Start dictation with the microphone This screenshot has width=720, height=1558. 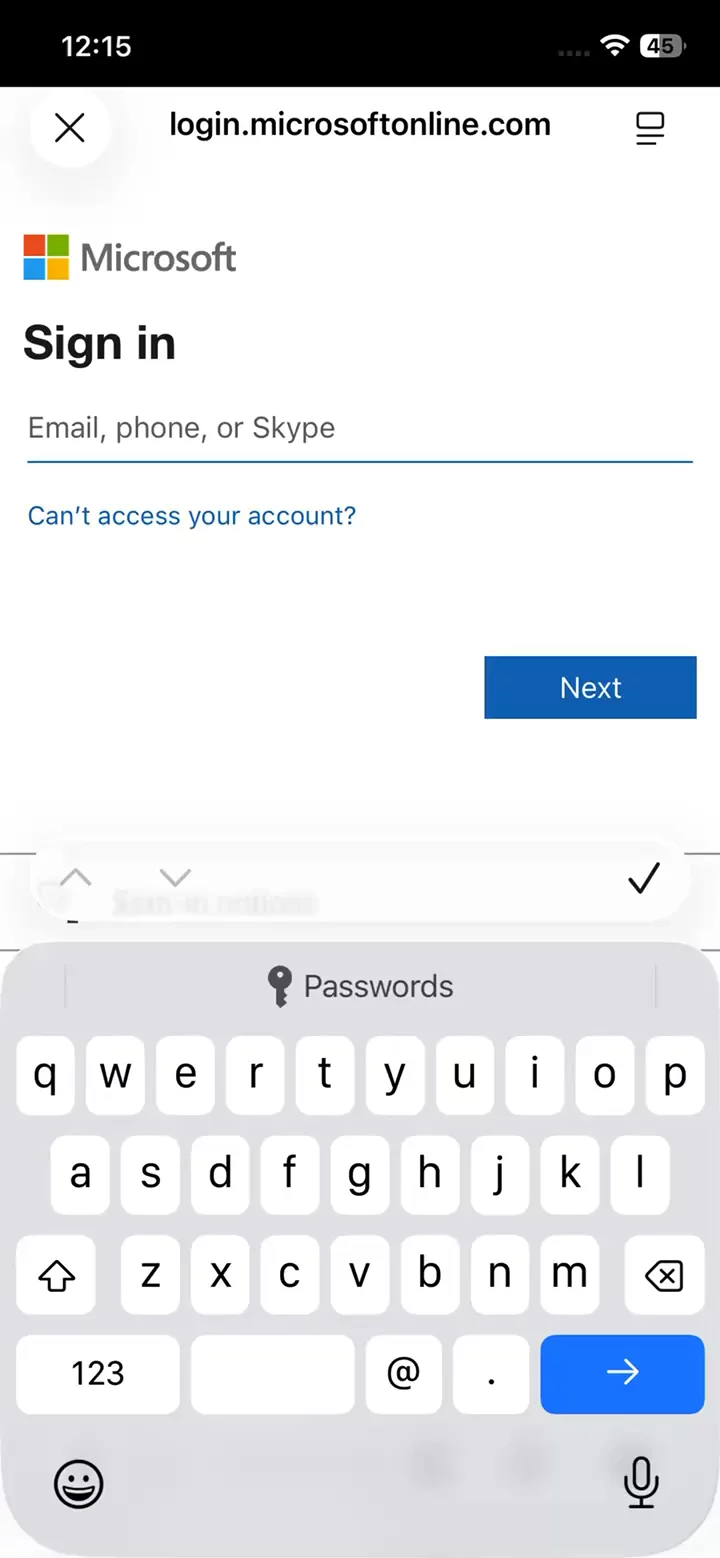[x=641, y=1482]
